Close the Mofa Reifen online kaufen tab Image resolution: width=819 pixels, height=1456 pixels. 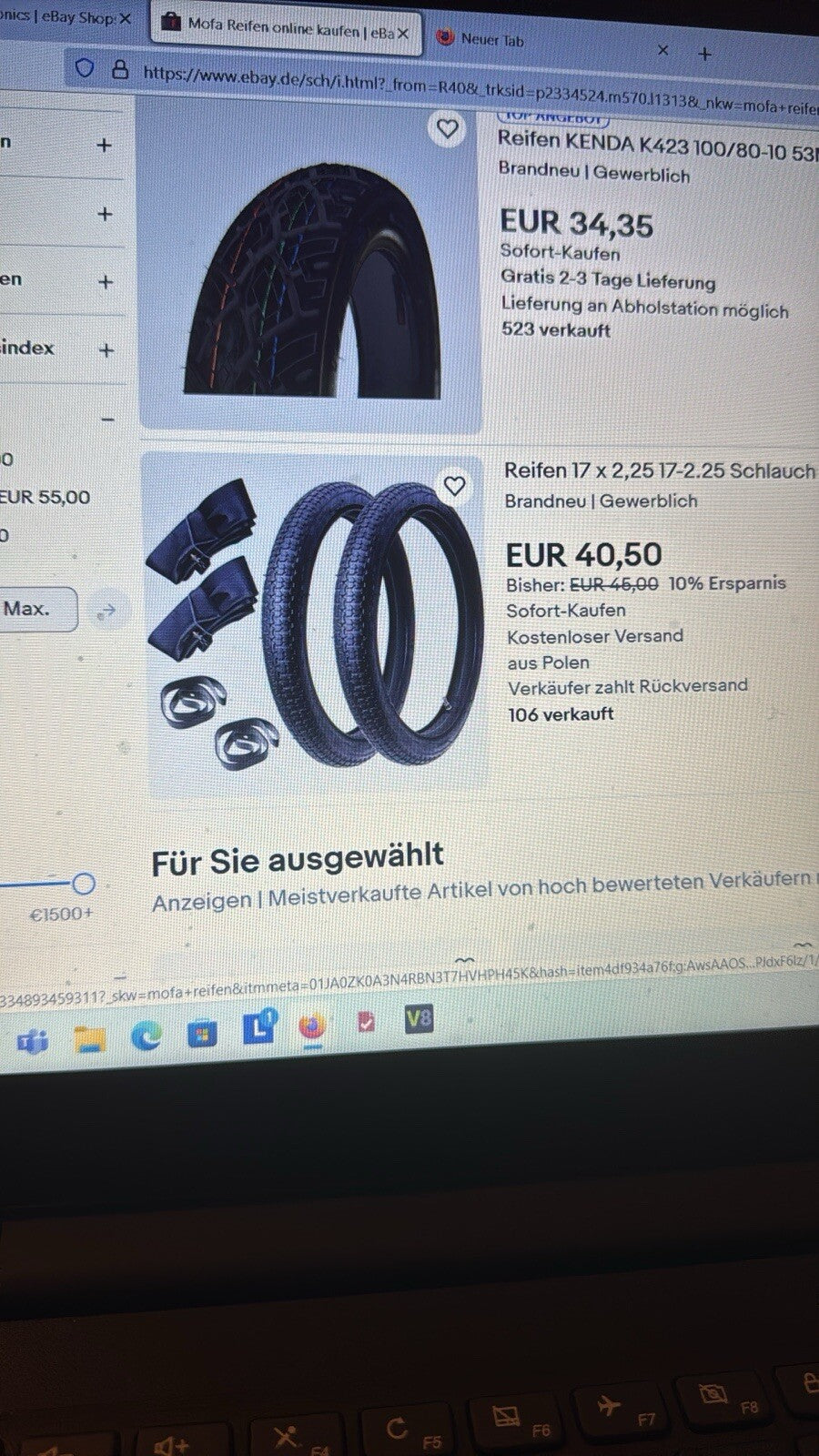pos(403,33)
